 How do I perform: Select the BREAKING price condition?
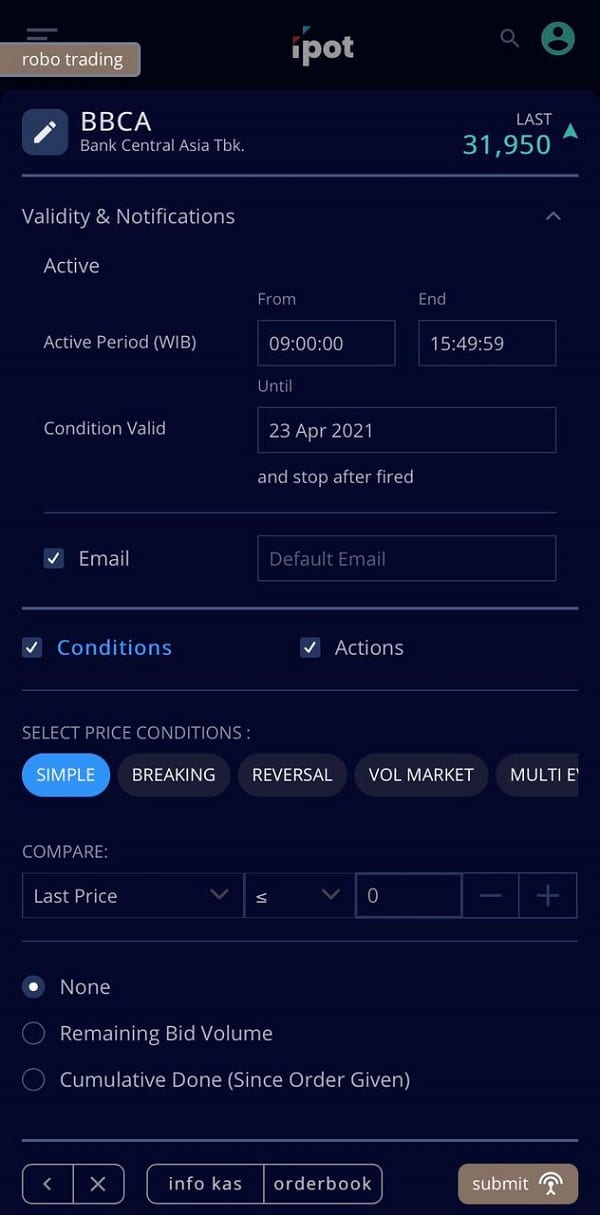pyautogui.click(x=174, y=775)
